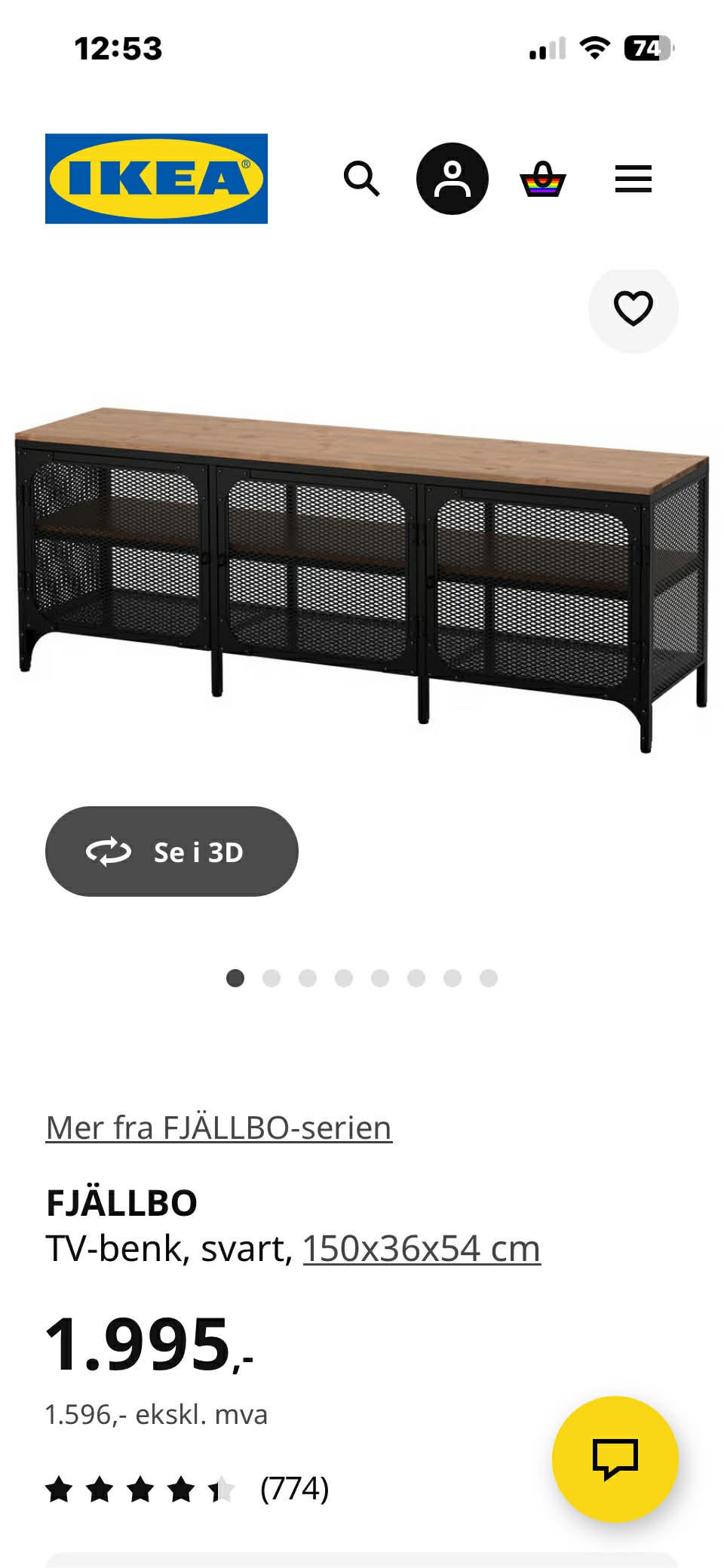View the shopping bag
This screenshot has width=724, height=1568.
(545, 180)
